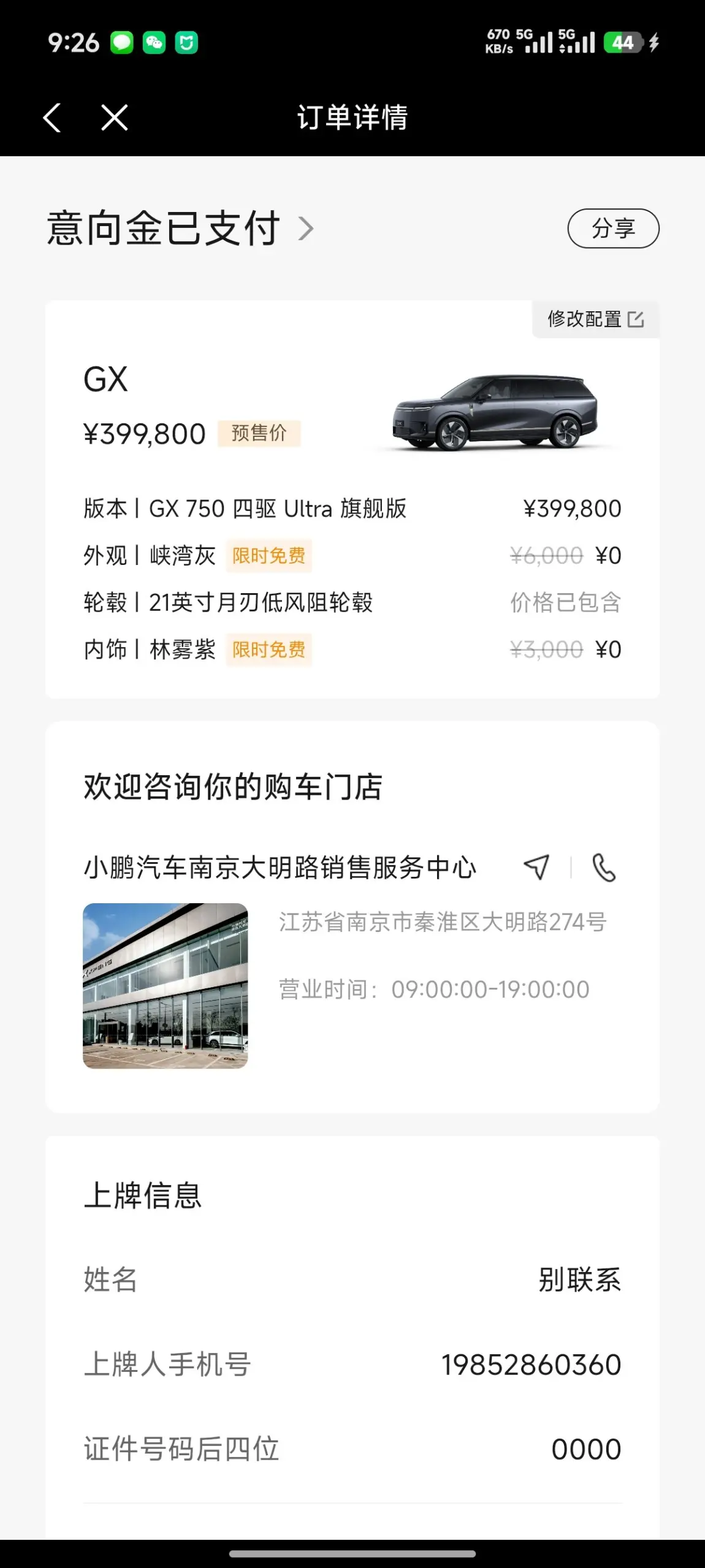This screenshot has height=1568, width=705.
Task: Close the order details page
Action: tap(115, 117)
